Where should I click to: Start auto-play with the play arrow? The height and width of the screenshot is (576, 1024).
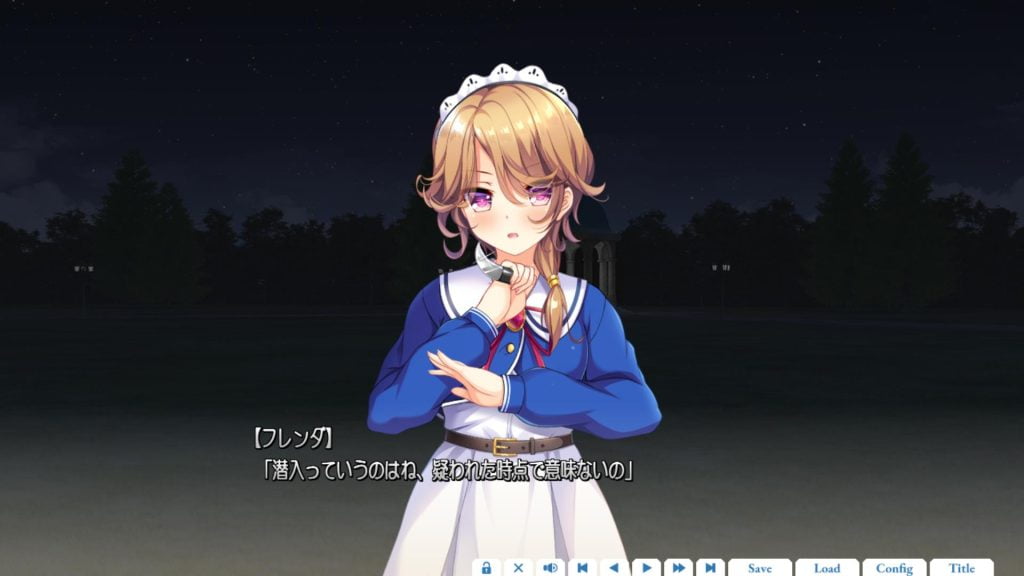[646, 567]
